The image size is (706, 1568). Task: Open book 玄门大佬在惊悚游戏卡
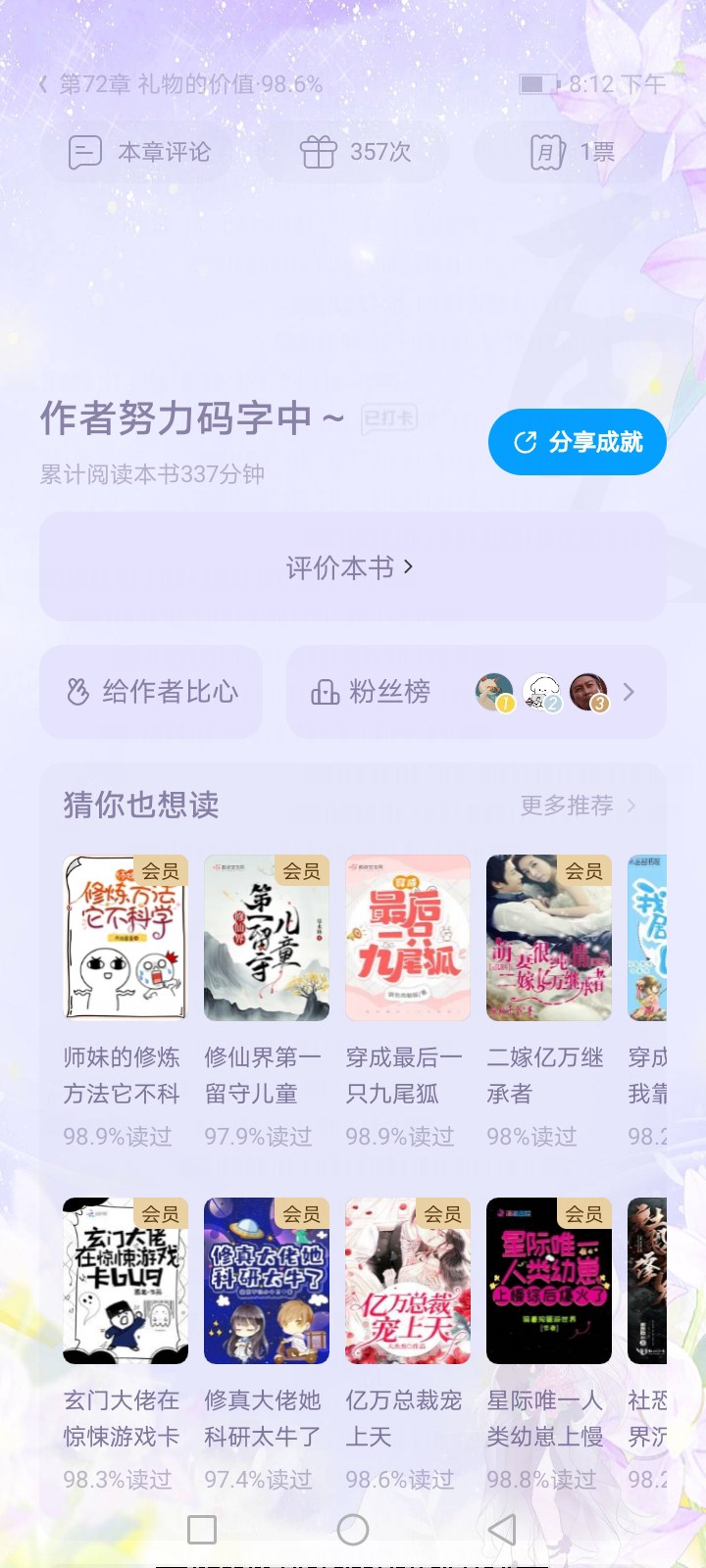pyautogui.click(x=126, y=1345)
